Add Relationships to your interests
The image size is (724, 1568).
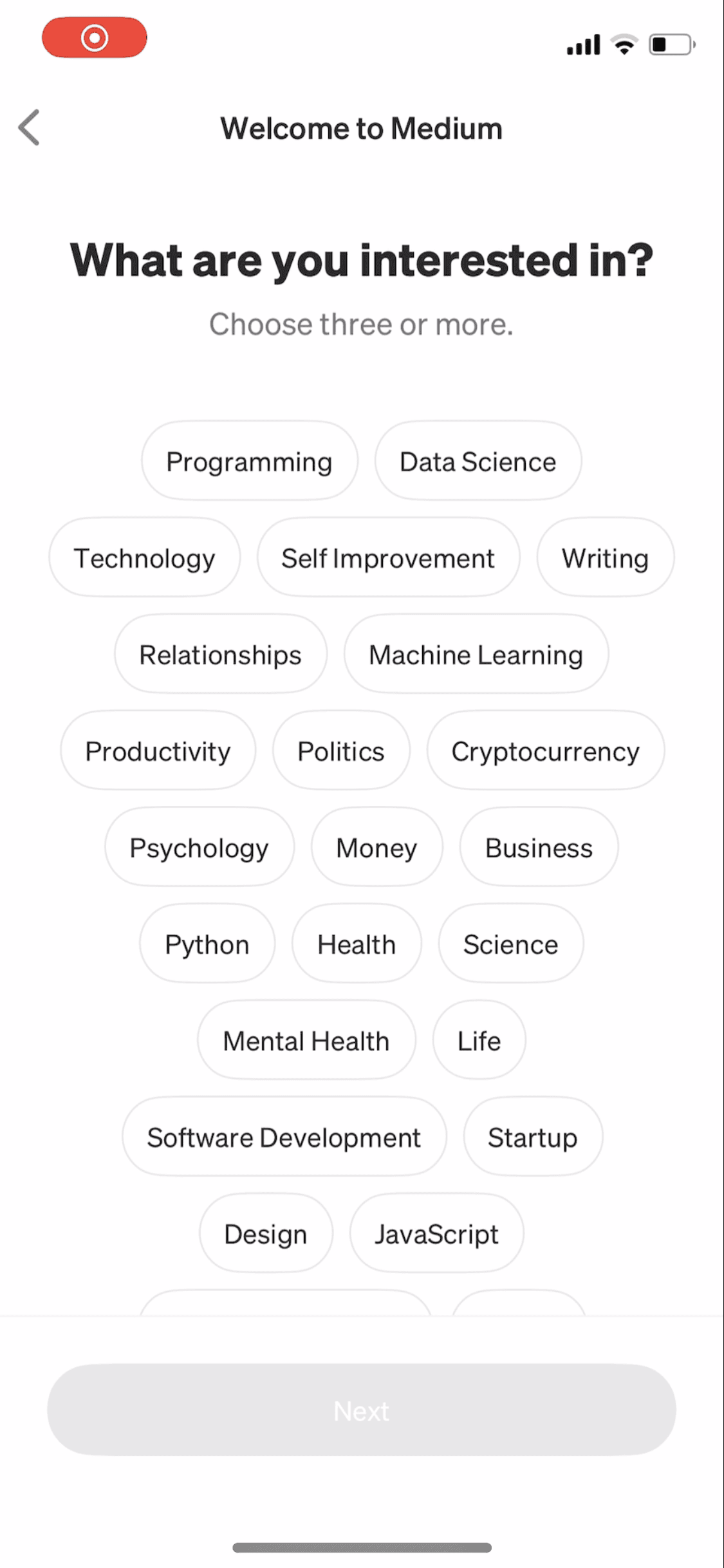(x=220, y=655)
